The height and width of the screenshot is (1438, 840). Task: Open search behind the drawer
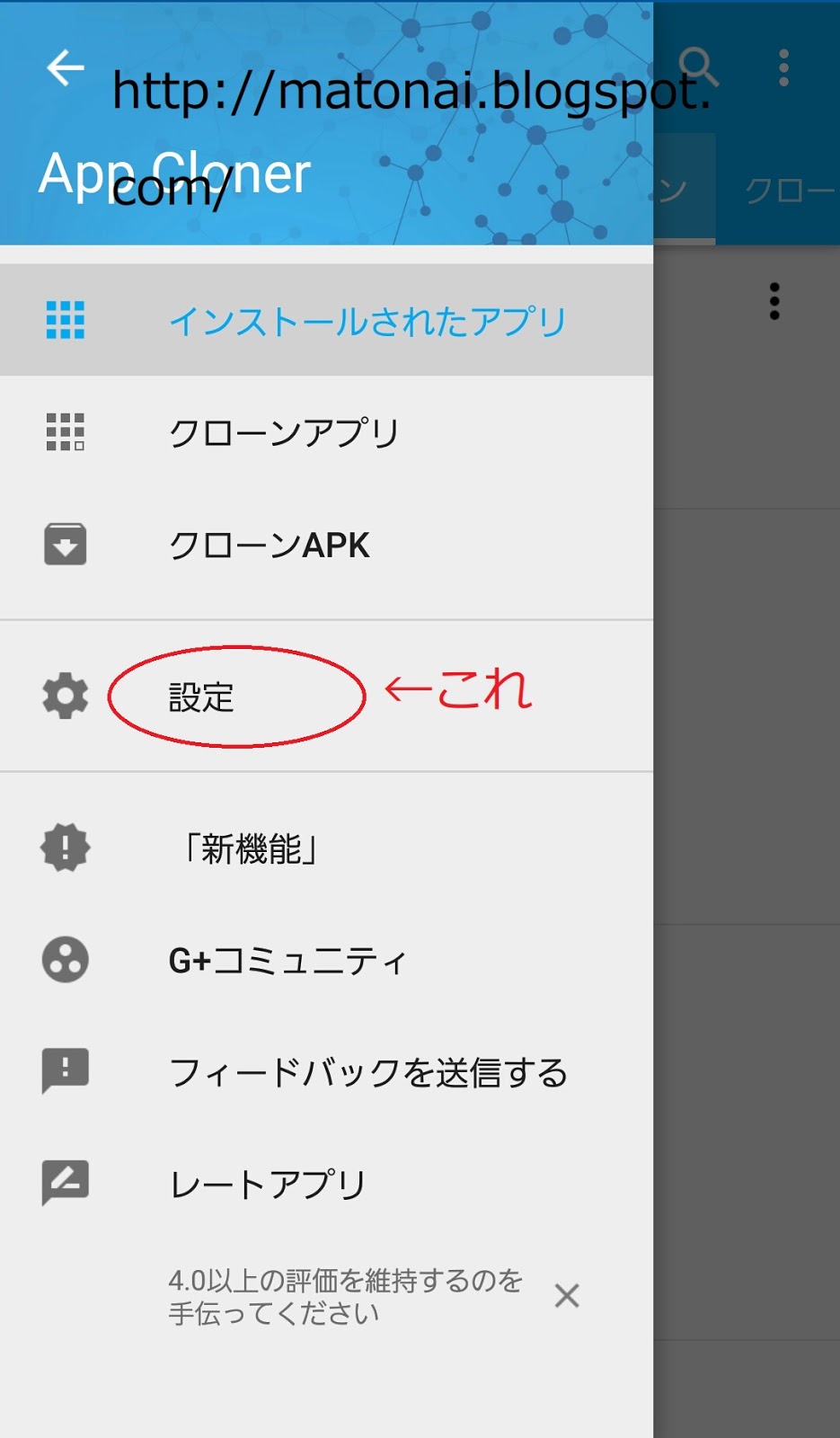tap(699, 67)
